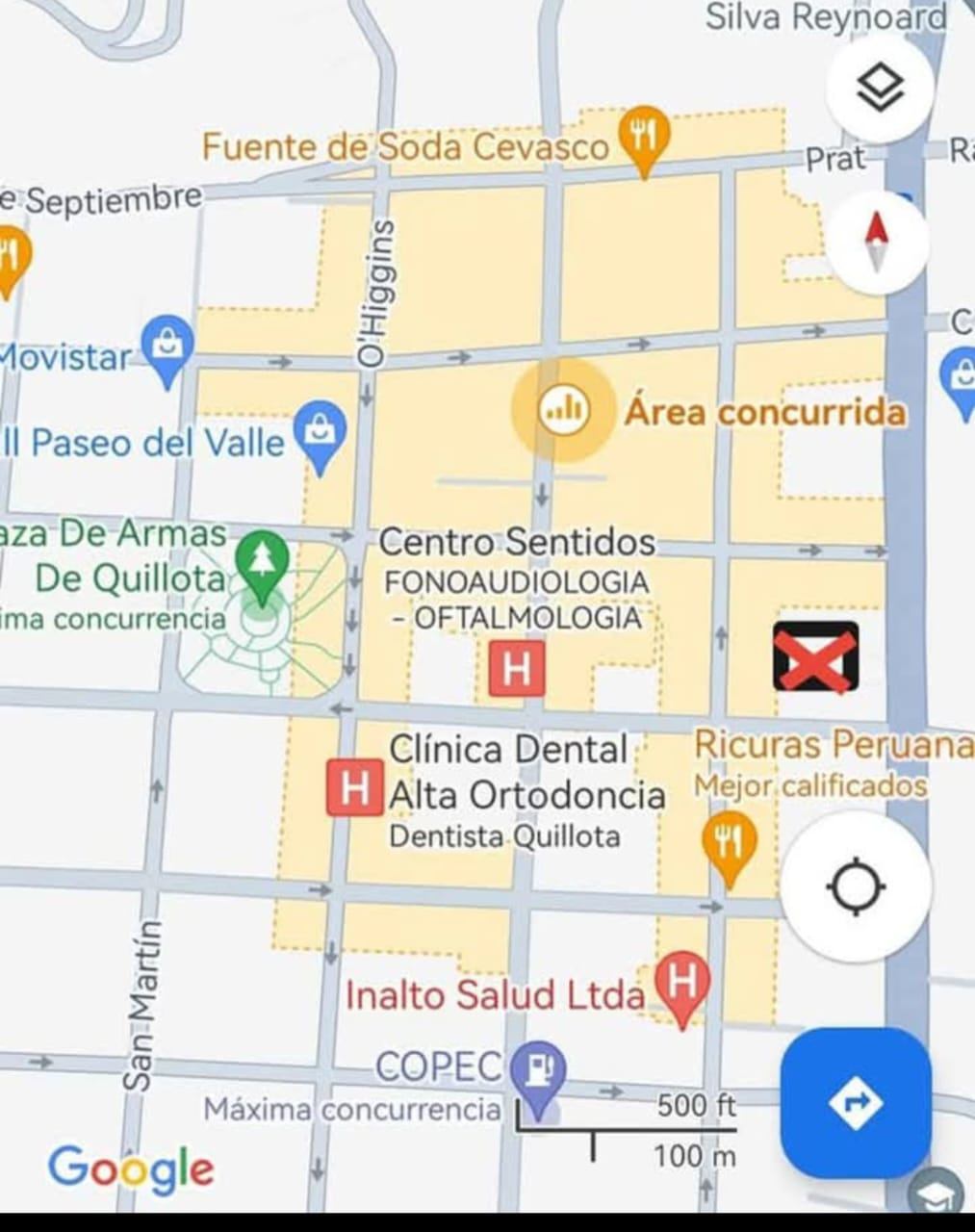Open the map layers selector

pyautogui.click(x=880, y=90)
